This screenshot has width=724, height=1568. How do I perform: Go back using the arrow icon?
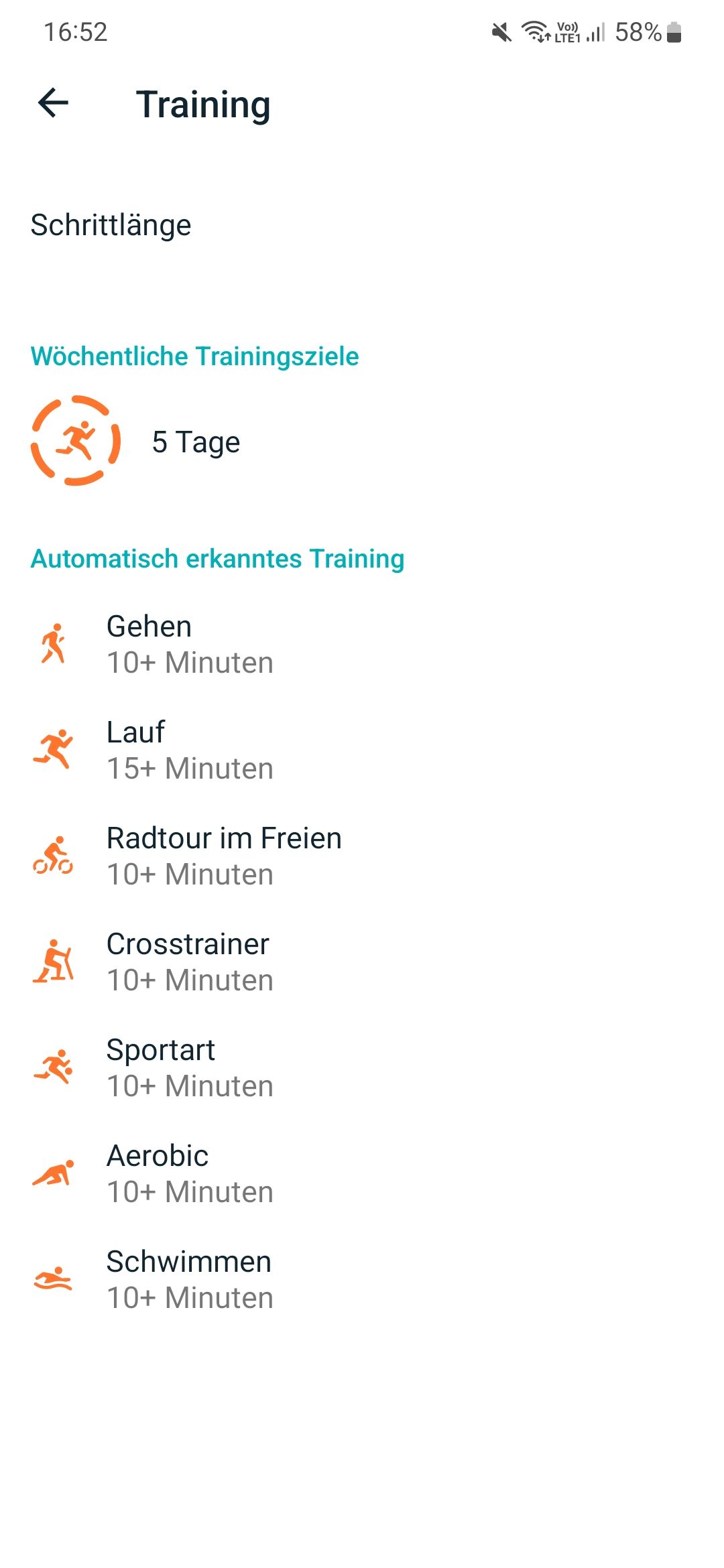(54, 103)
